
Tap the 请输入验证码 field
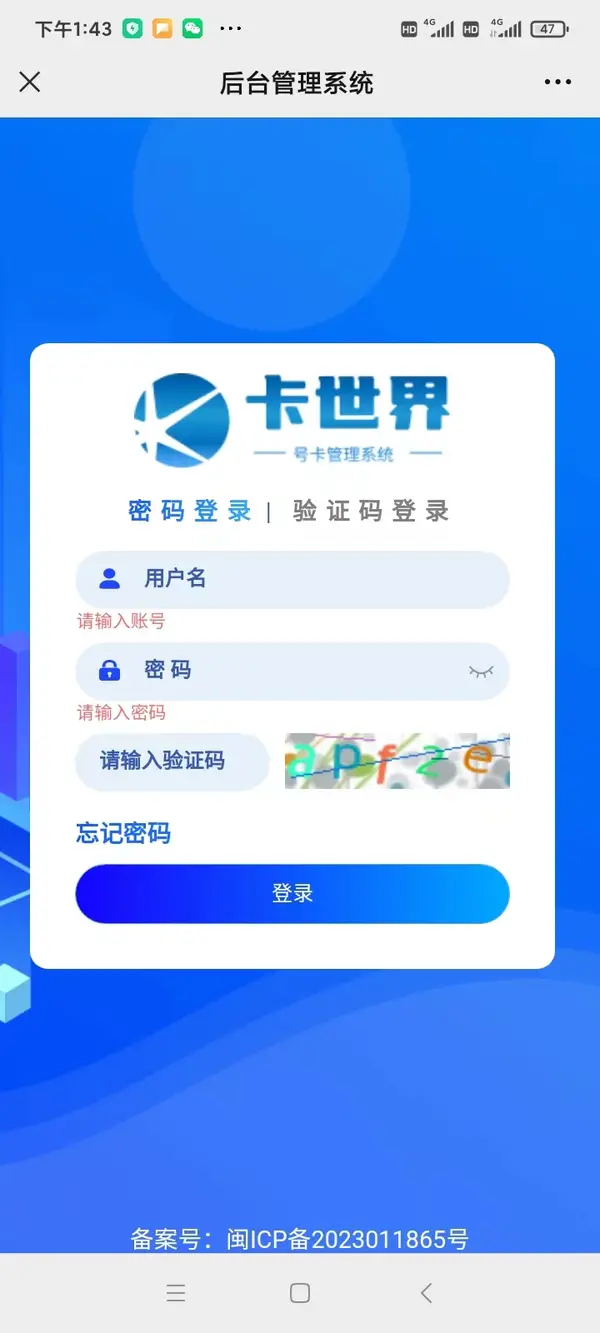pos(172,761)
